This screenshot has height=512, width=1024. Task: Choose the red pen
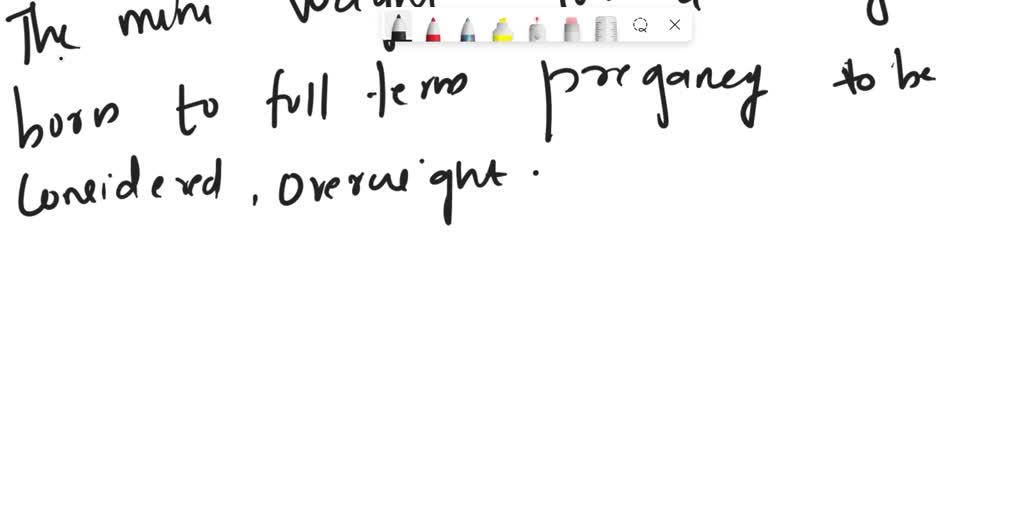(x=433, y=29)
